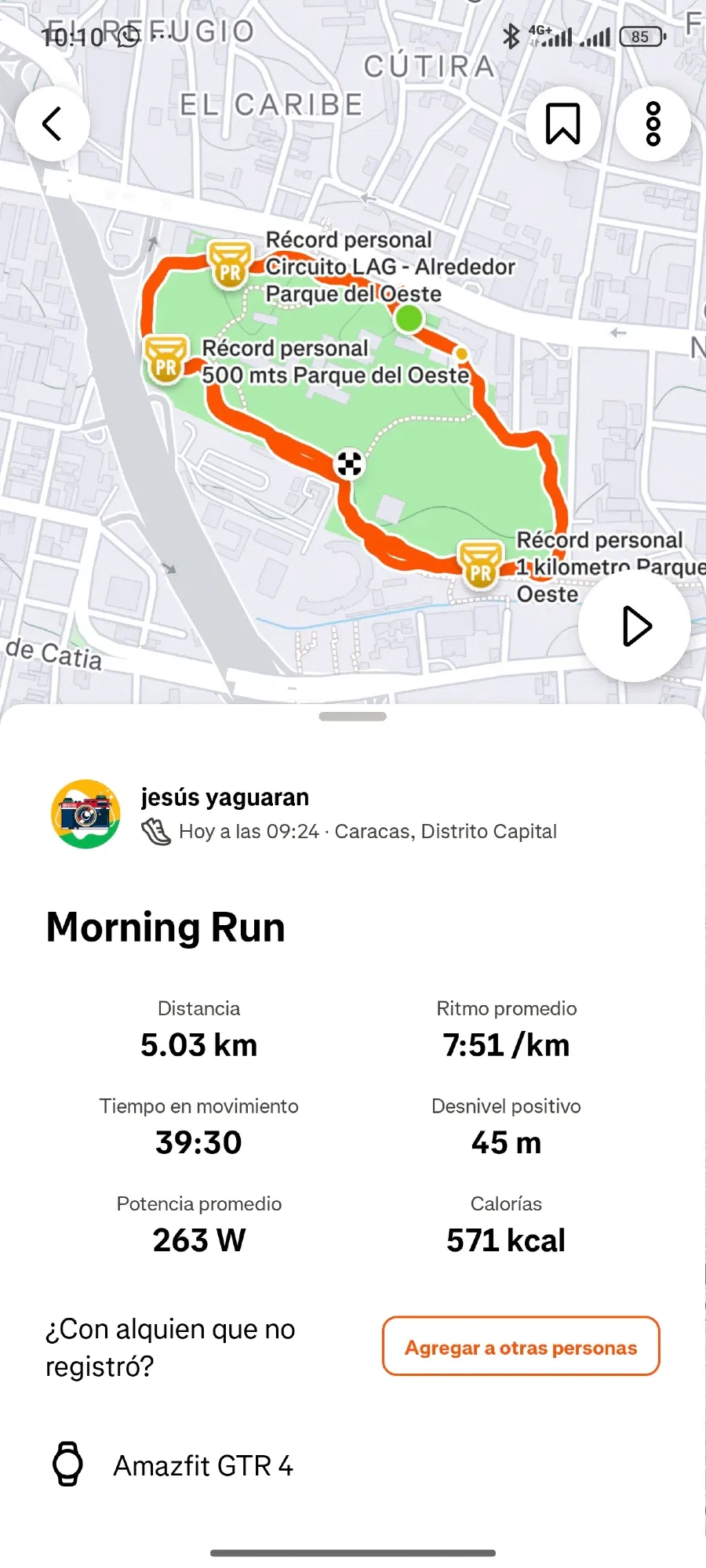Screen dimensions: 706x1568
Task: Tap the sheet drag handle
Action: coord(353,716)
